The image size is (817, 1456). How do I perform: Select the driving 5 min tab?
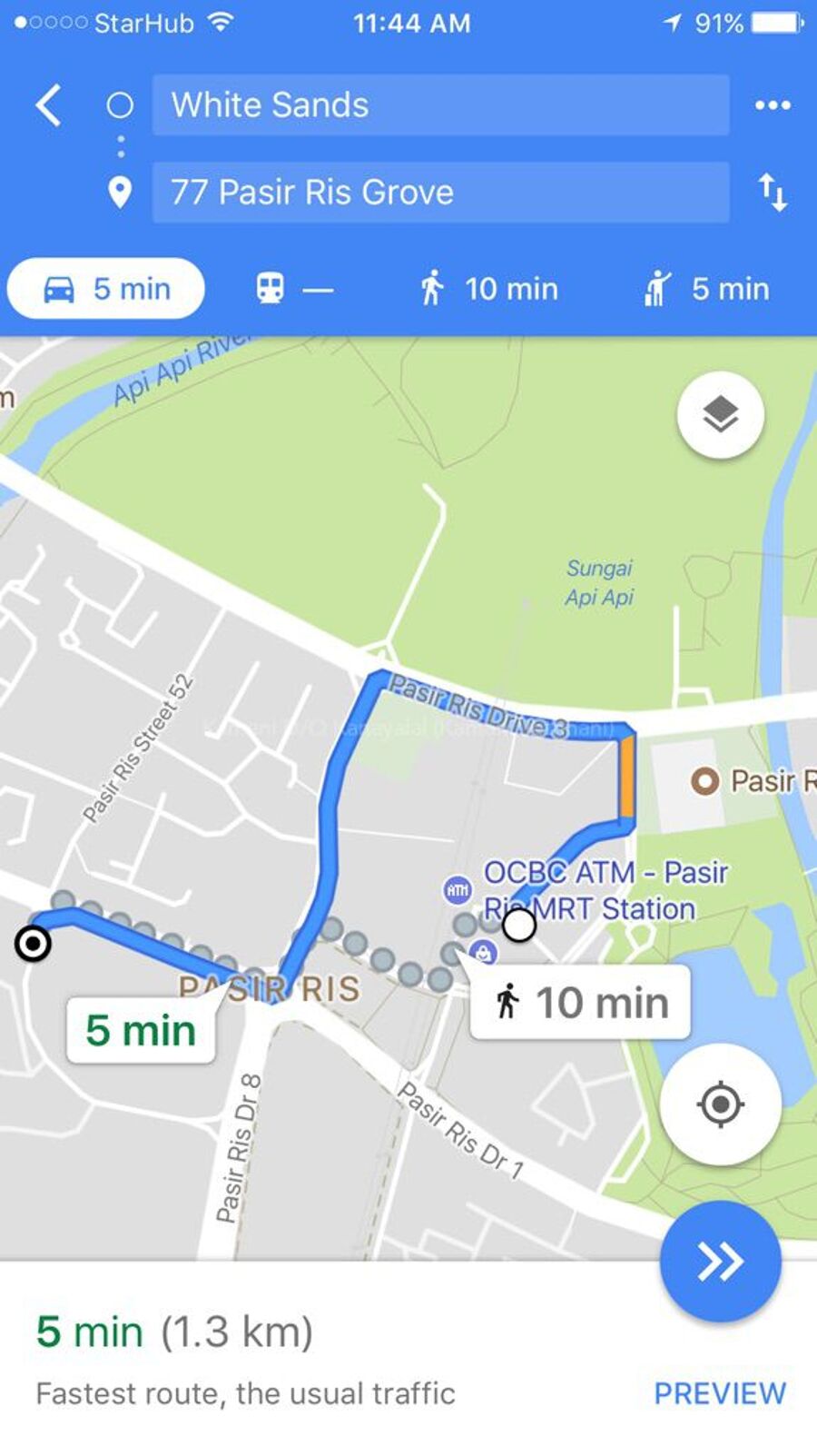pyautogui.click(x=106, y=289)
